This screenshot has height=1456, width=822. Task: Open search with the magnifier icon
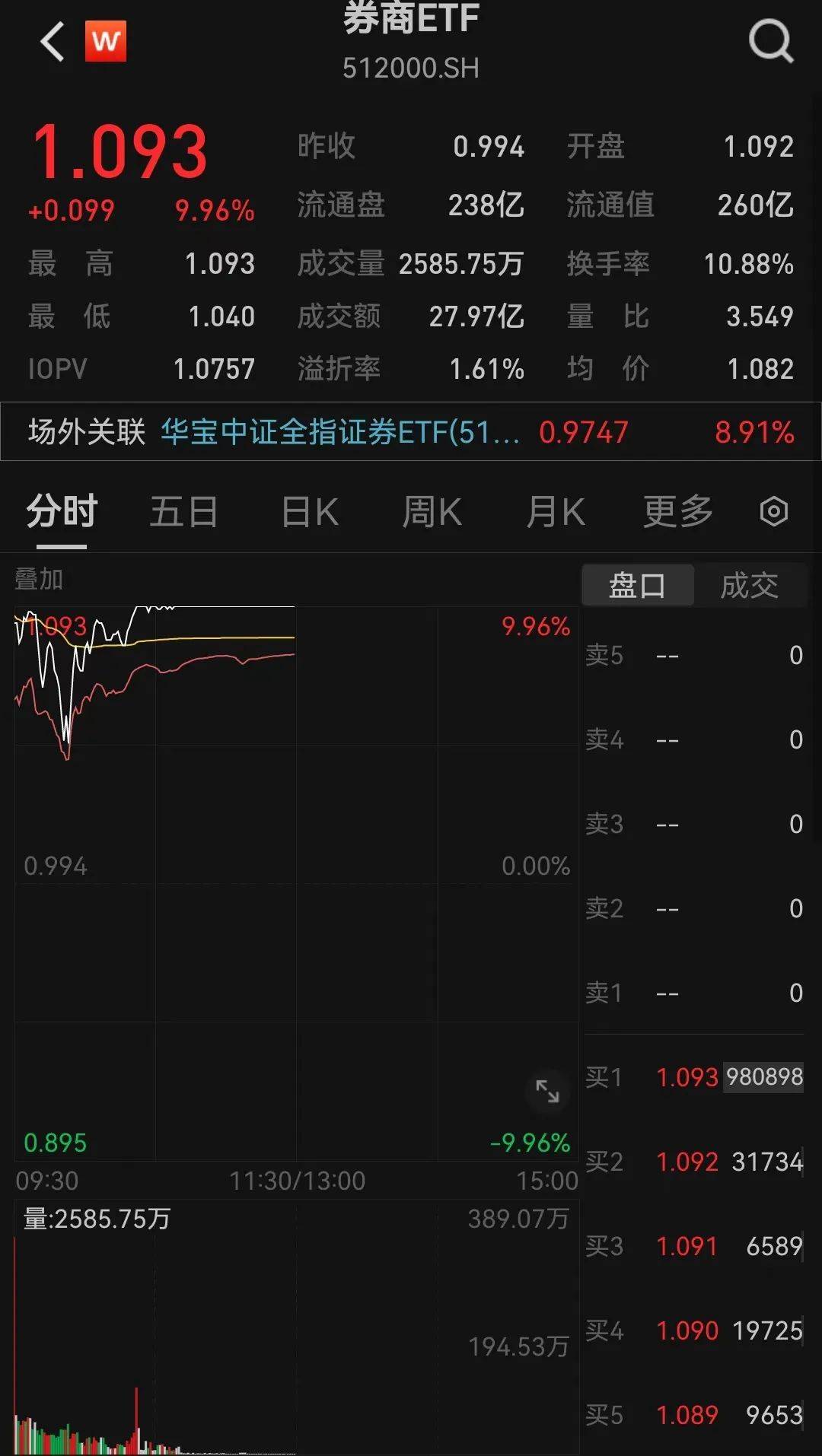point(771,42)
